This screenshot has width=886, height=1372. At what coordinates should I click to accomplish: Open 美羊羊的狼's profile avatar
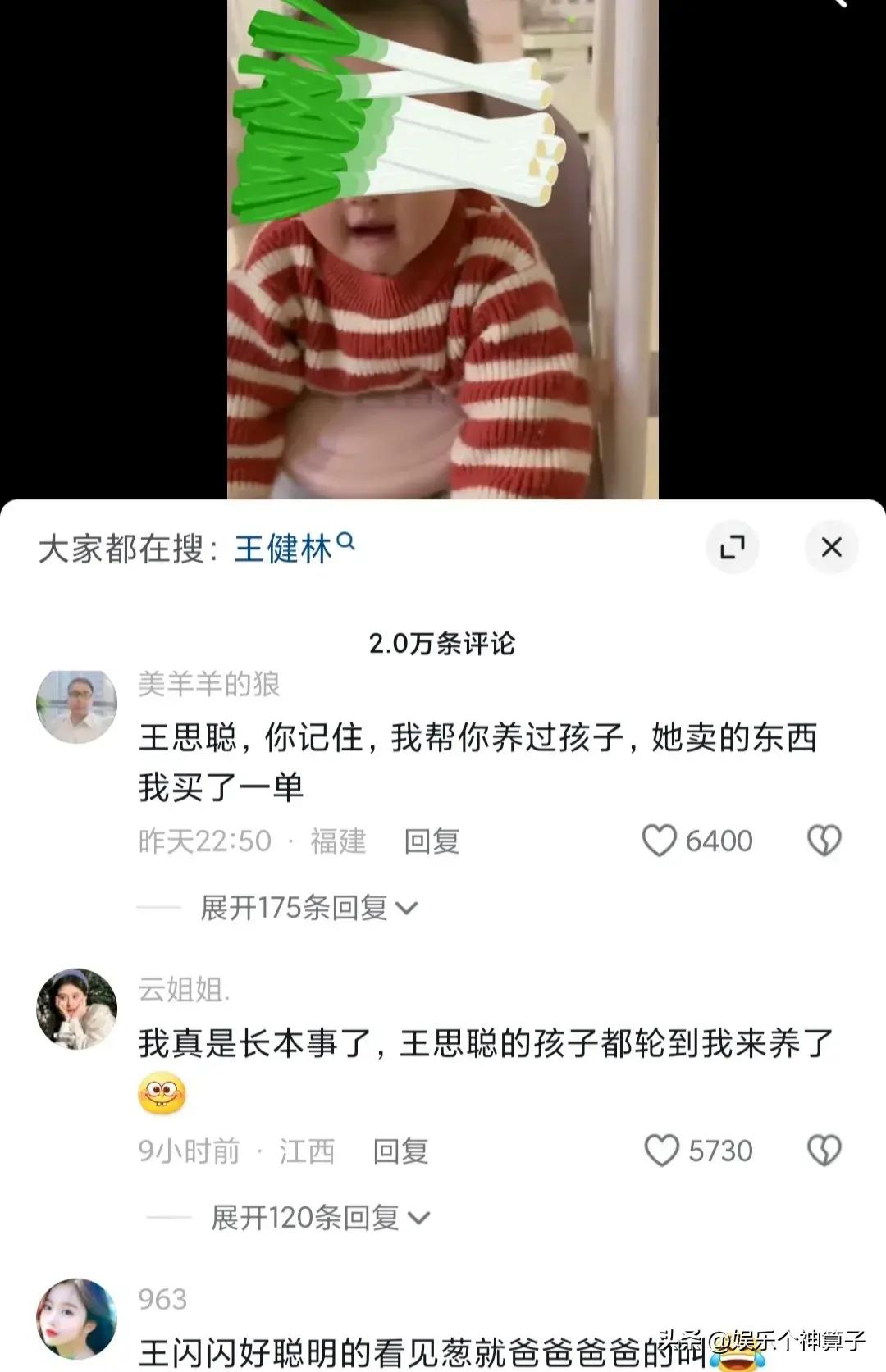76,707
